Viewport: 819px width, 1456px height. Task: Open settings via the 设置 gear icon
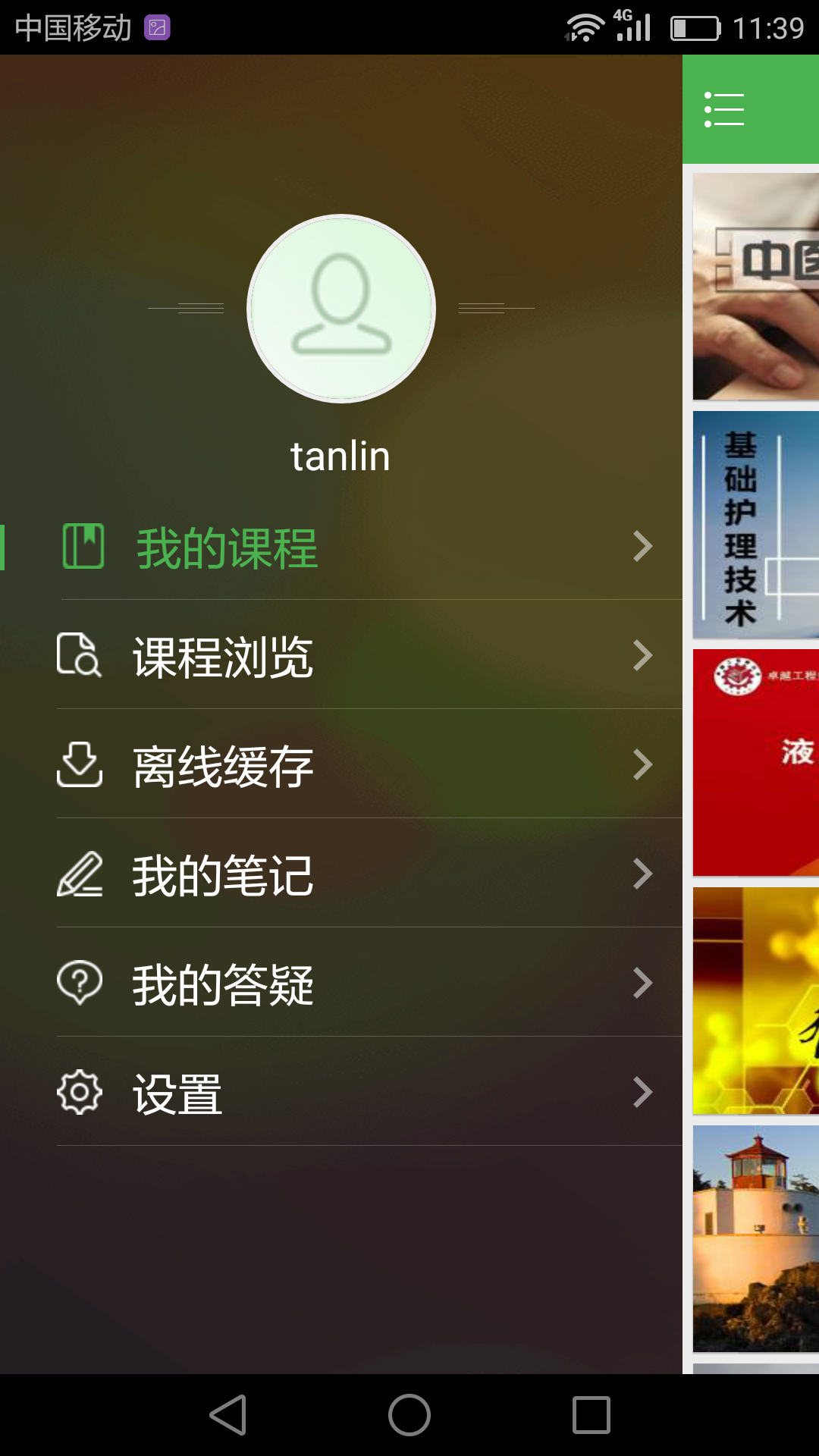coord(78,1092)
